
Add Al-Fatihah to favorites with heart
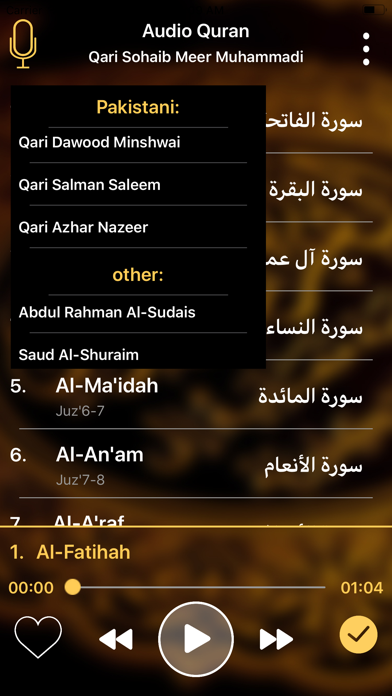[x=38, y=637]
